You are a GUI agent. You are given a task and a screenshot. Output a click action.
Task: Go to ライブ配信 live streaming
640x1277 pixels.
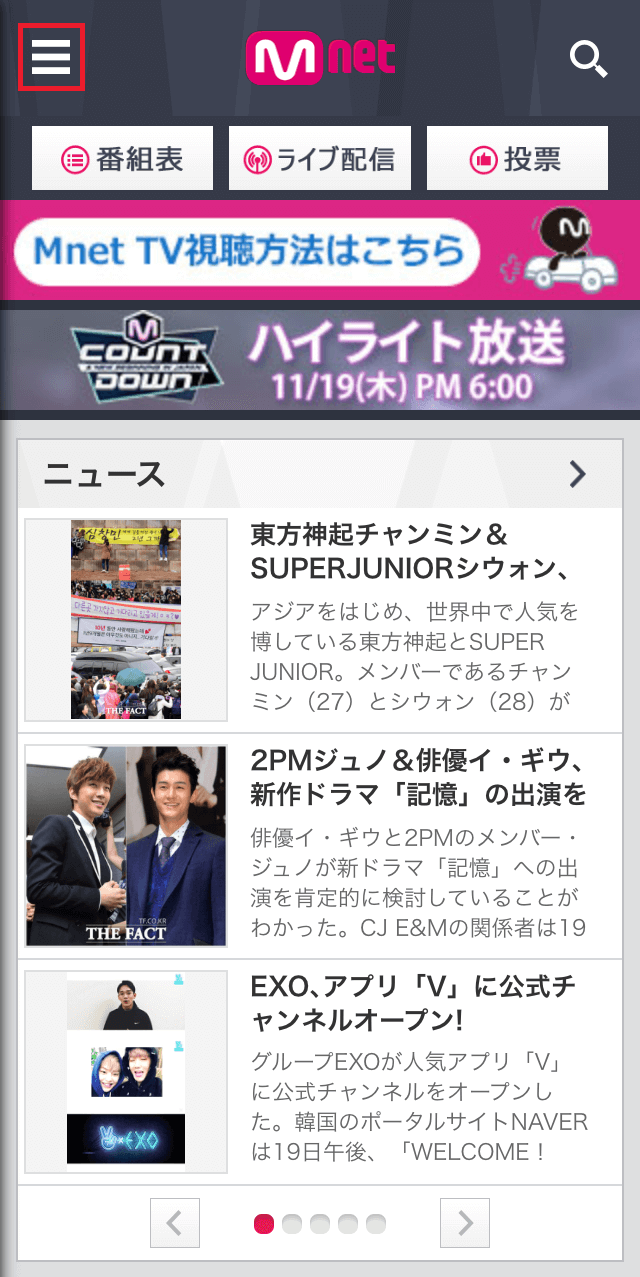pyautogui.click(x=319, y=159)
